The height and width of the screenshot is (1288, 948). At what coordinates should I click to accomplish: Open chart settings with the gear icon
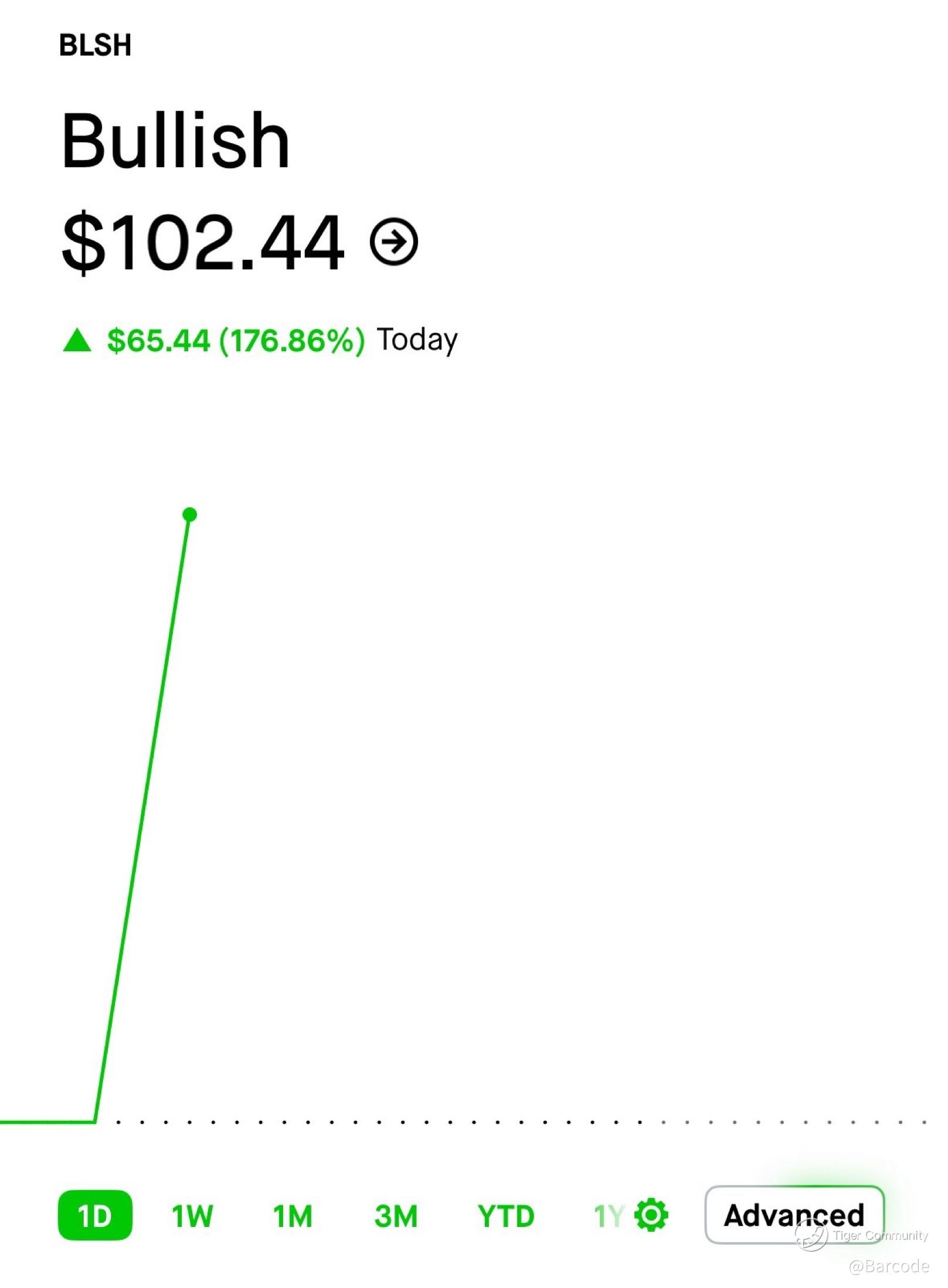(651, 1215)
